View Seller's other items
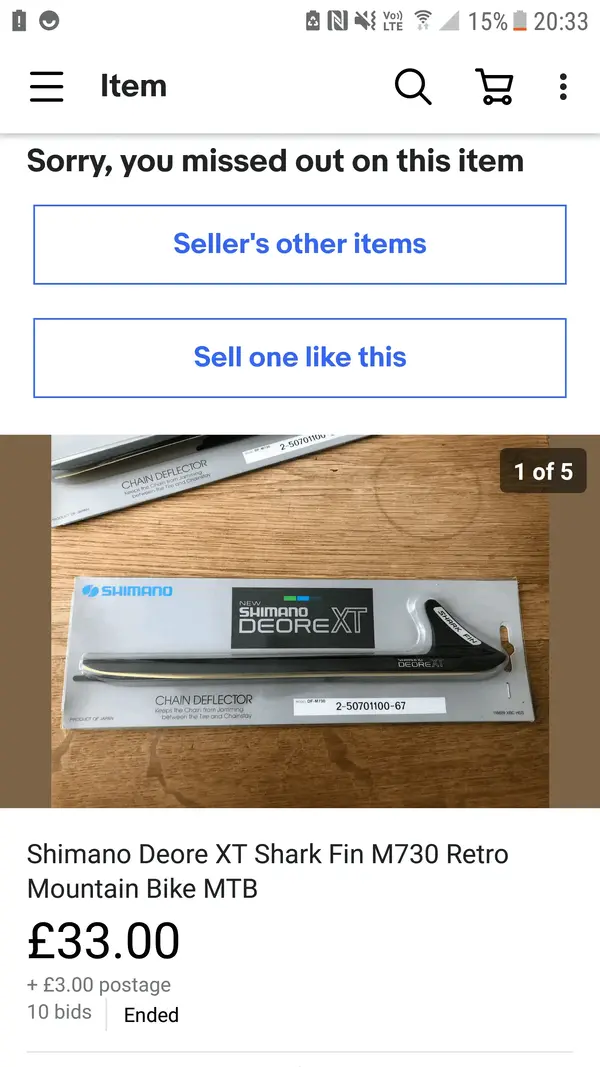The image size is (600, 1067). (300, 244)
